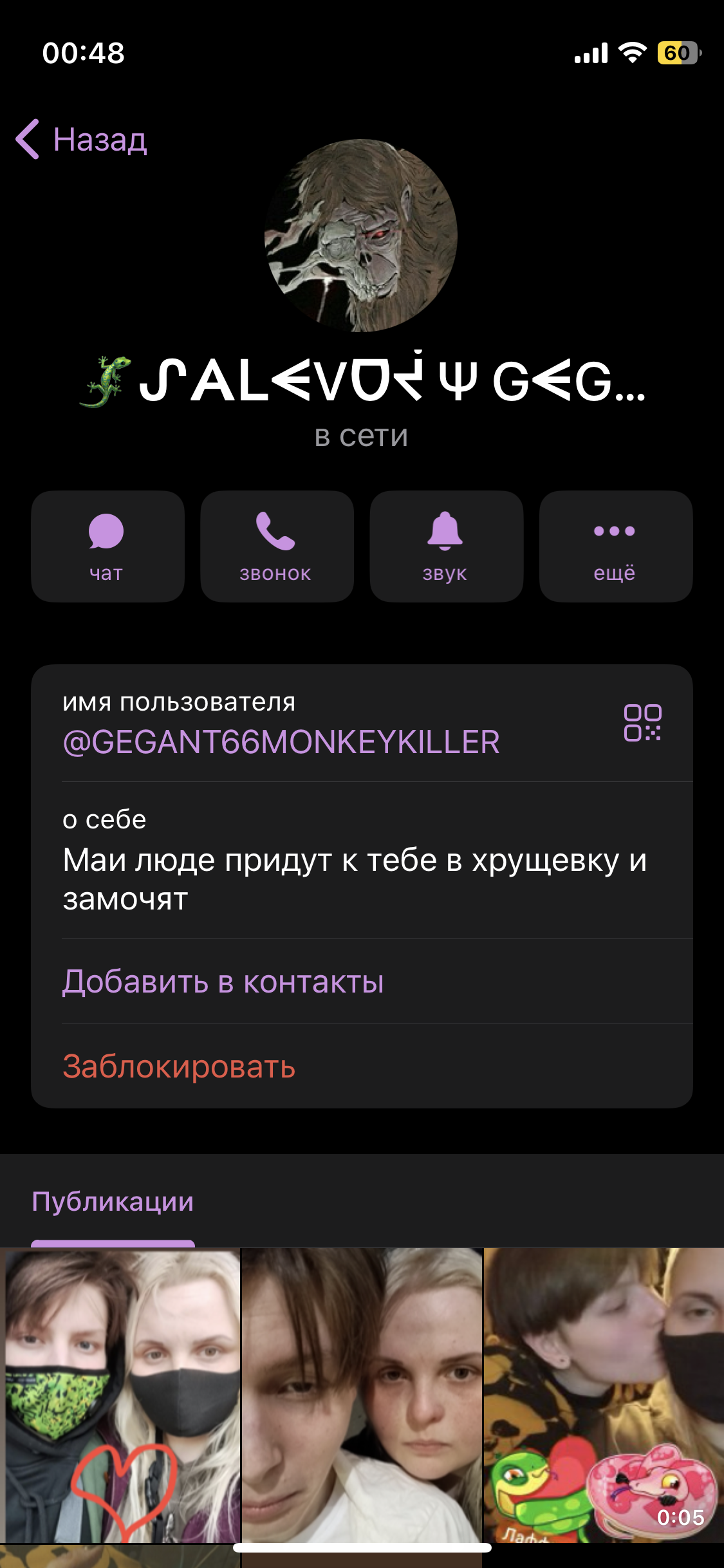This screenshot has height=1568, width=724.
Task: Play the 0:05 video publication
Action: (604, 1395)
